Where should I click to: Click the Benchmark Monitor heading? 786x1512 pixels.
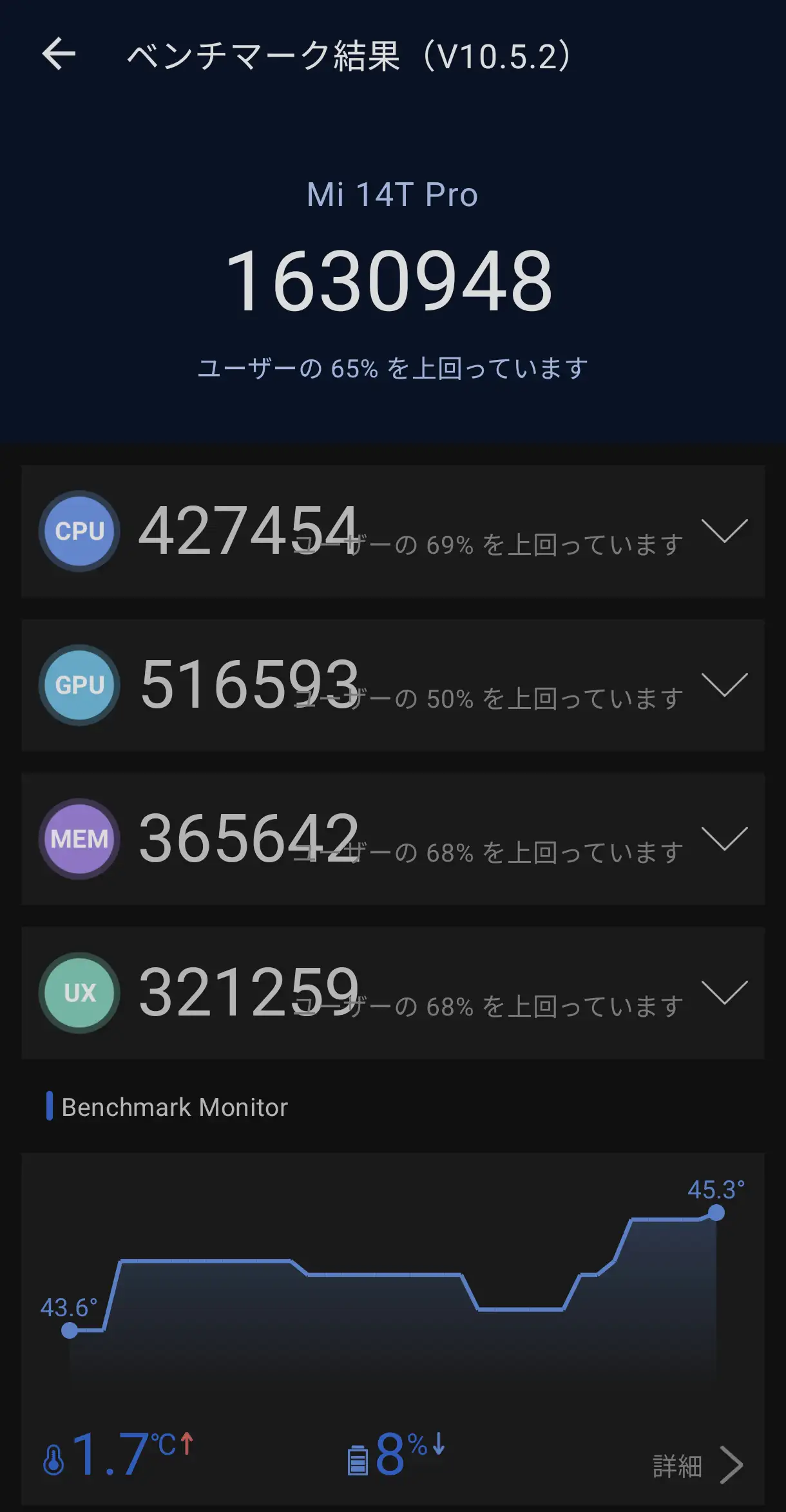(174, 1106)
